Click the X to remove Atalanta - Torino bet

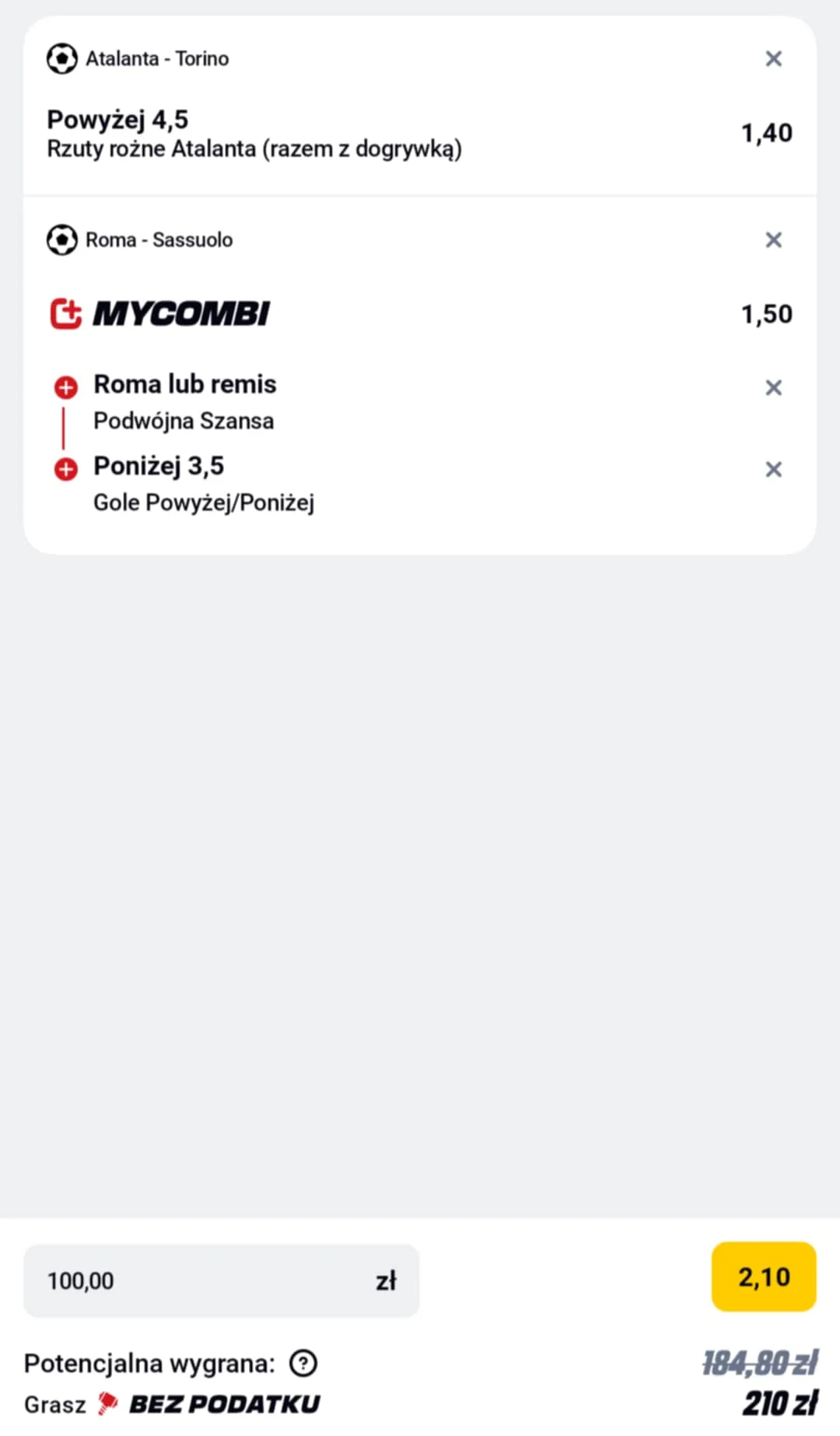pos(772,58)
